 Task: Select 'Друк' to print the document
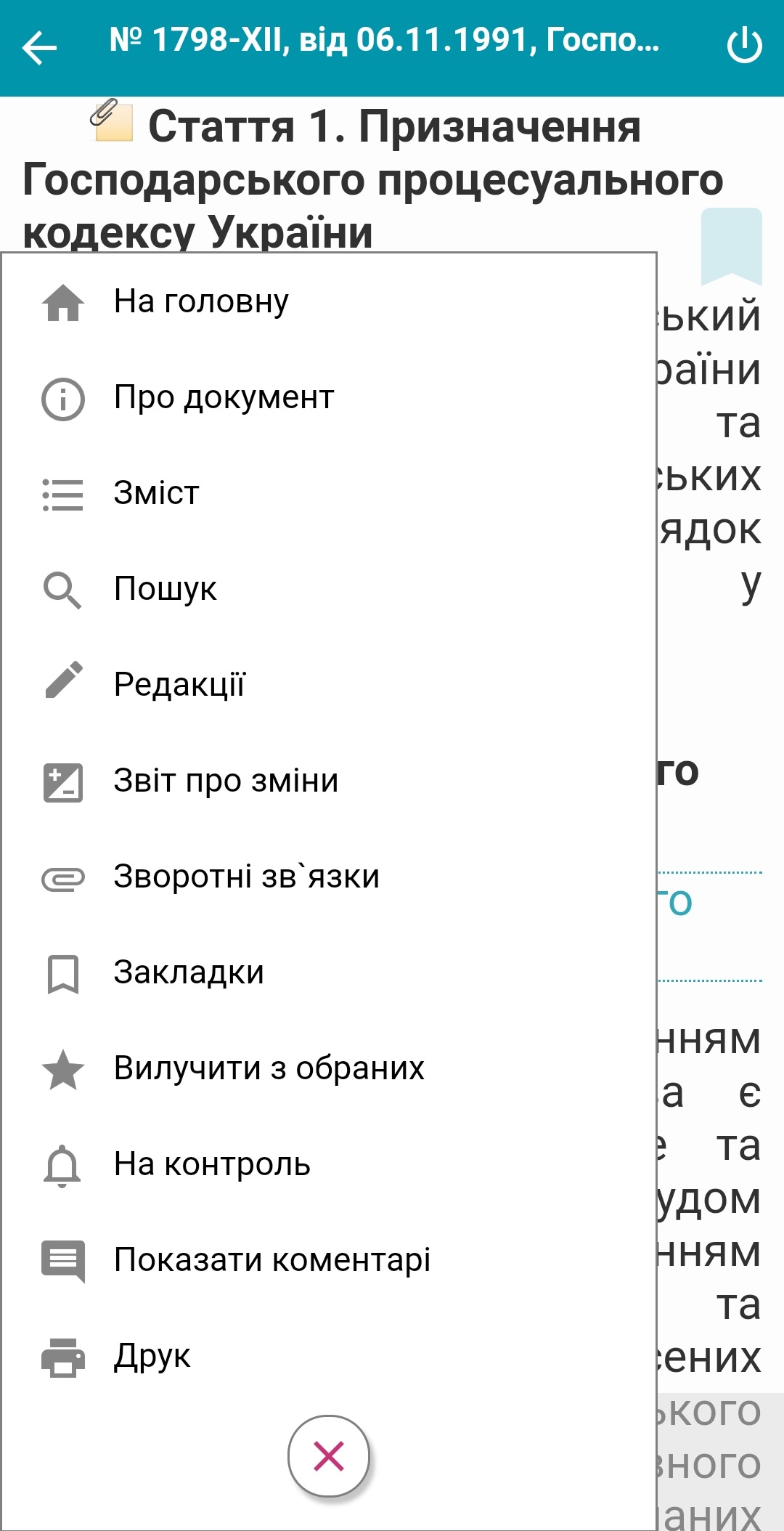pos(329,1356)
